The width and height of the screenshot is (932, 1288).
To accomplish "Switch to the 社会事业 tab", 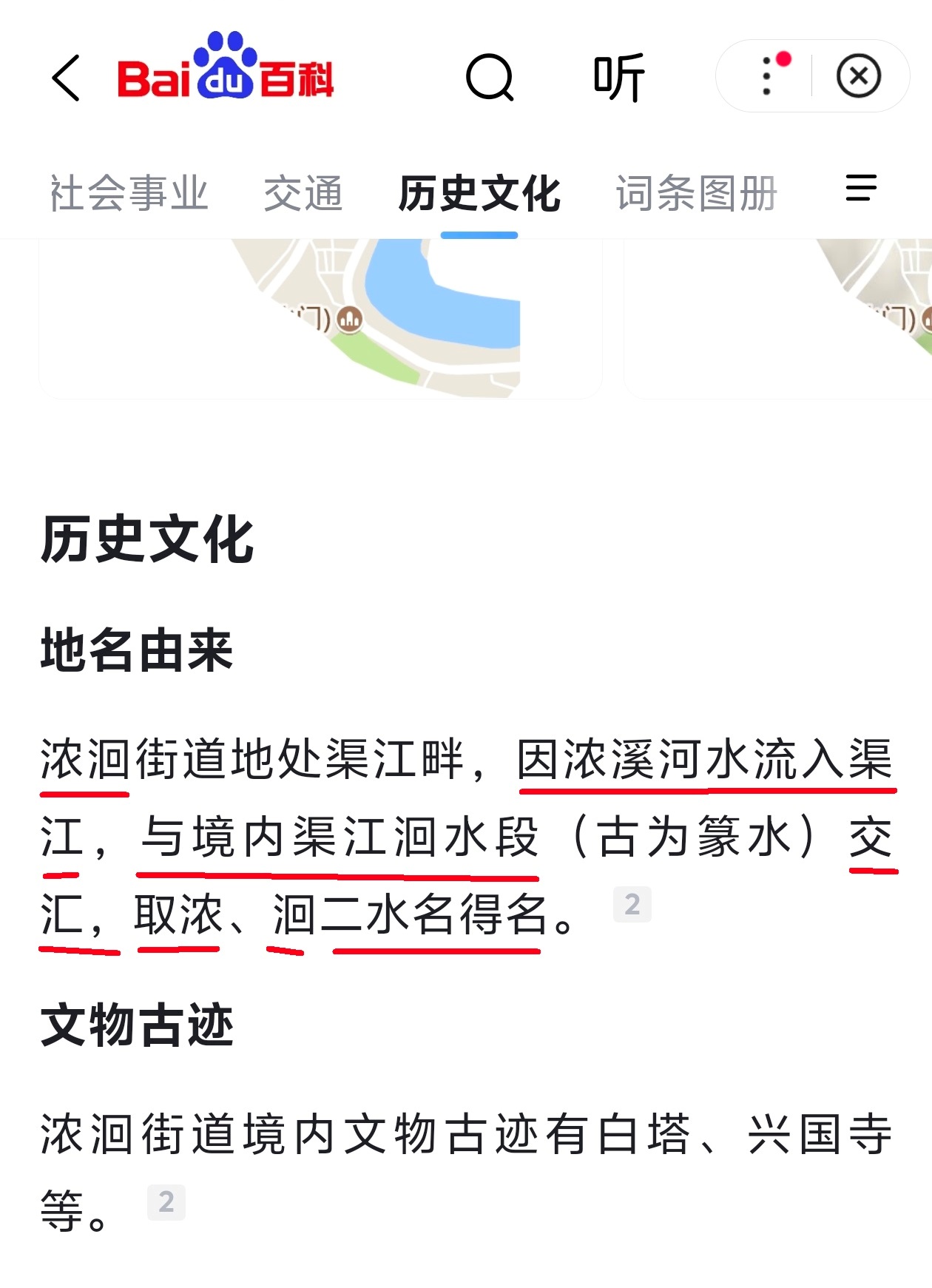I will click(x=129, y=194).
